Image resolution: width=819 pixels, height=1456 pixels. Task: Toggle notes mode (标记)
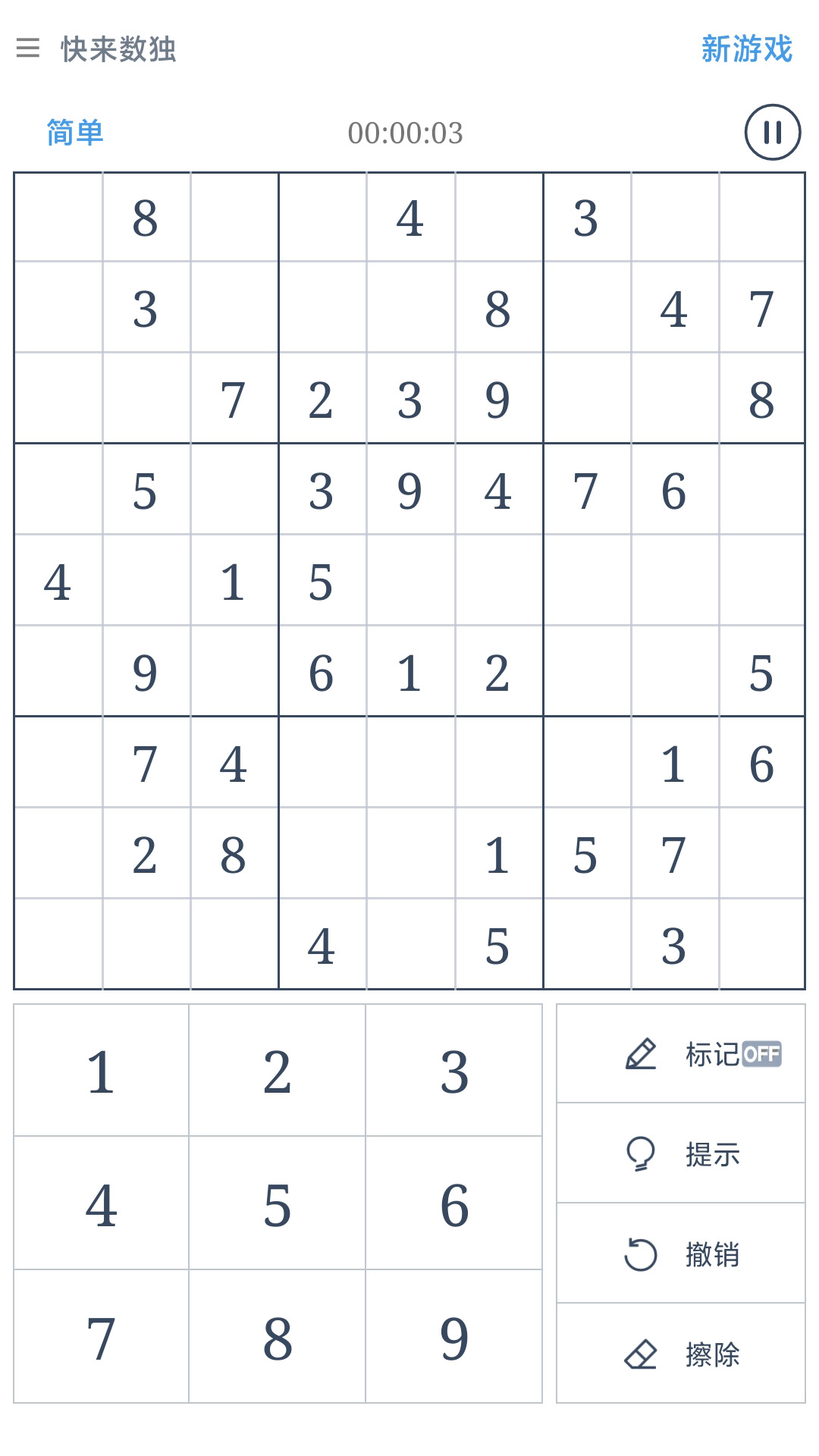[681, 1054]
